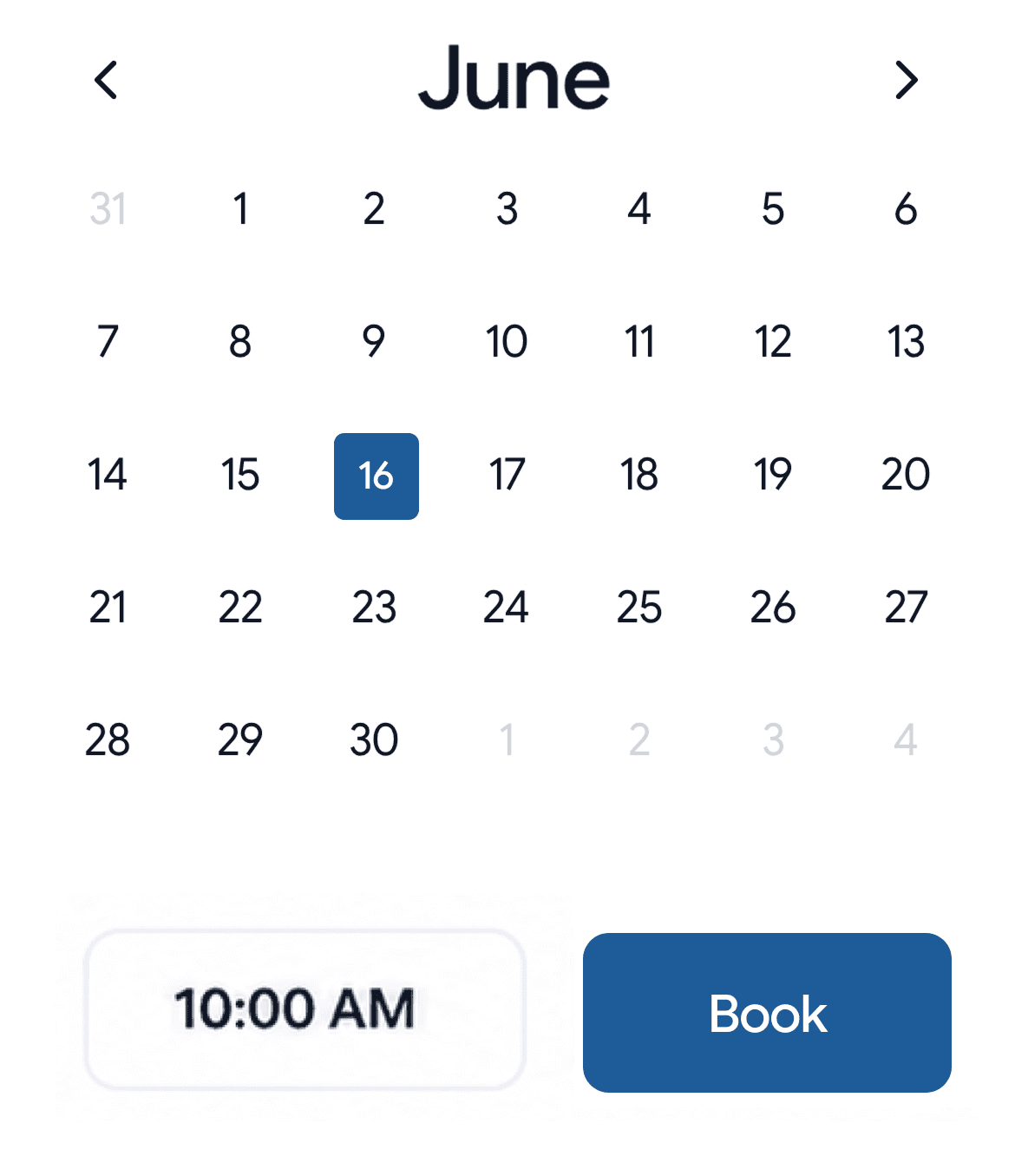Viewport: 1015px width, 1176px height.
Task: Click the right chevron arrow
Action: point(906,80)
